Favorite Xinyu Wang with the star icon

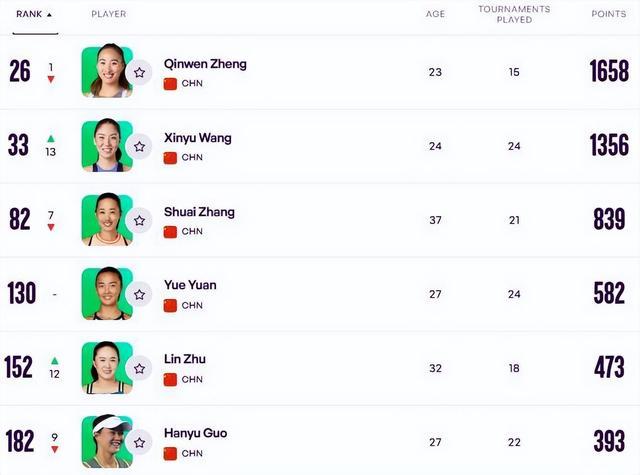tap(140, 146)
